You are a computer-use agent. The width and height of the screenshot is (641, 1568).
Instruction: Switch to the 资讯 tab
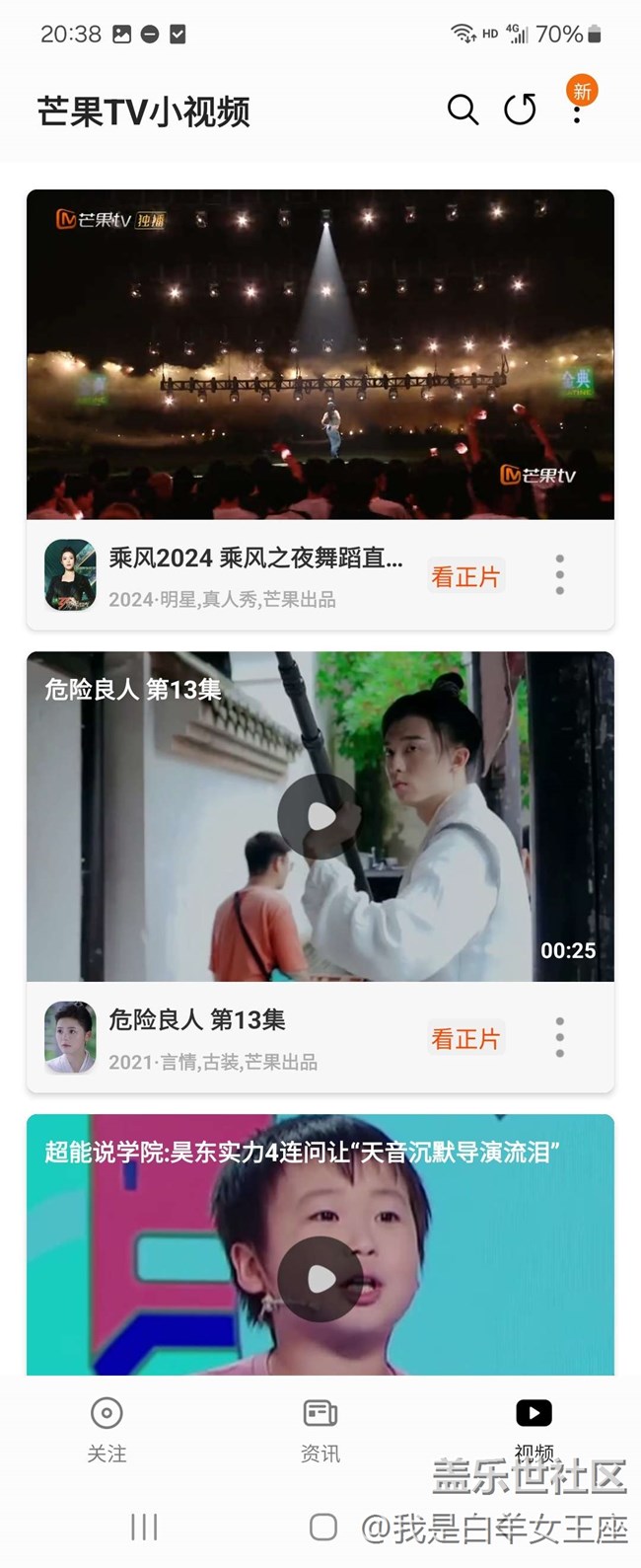tap(320, 1427)
